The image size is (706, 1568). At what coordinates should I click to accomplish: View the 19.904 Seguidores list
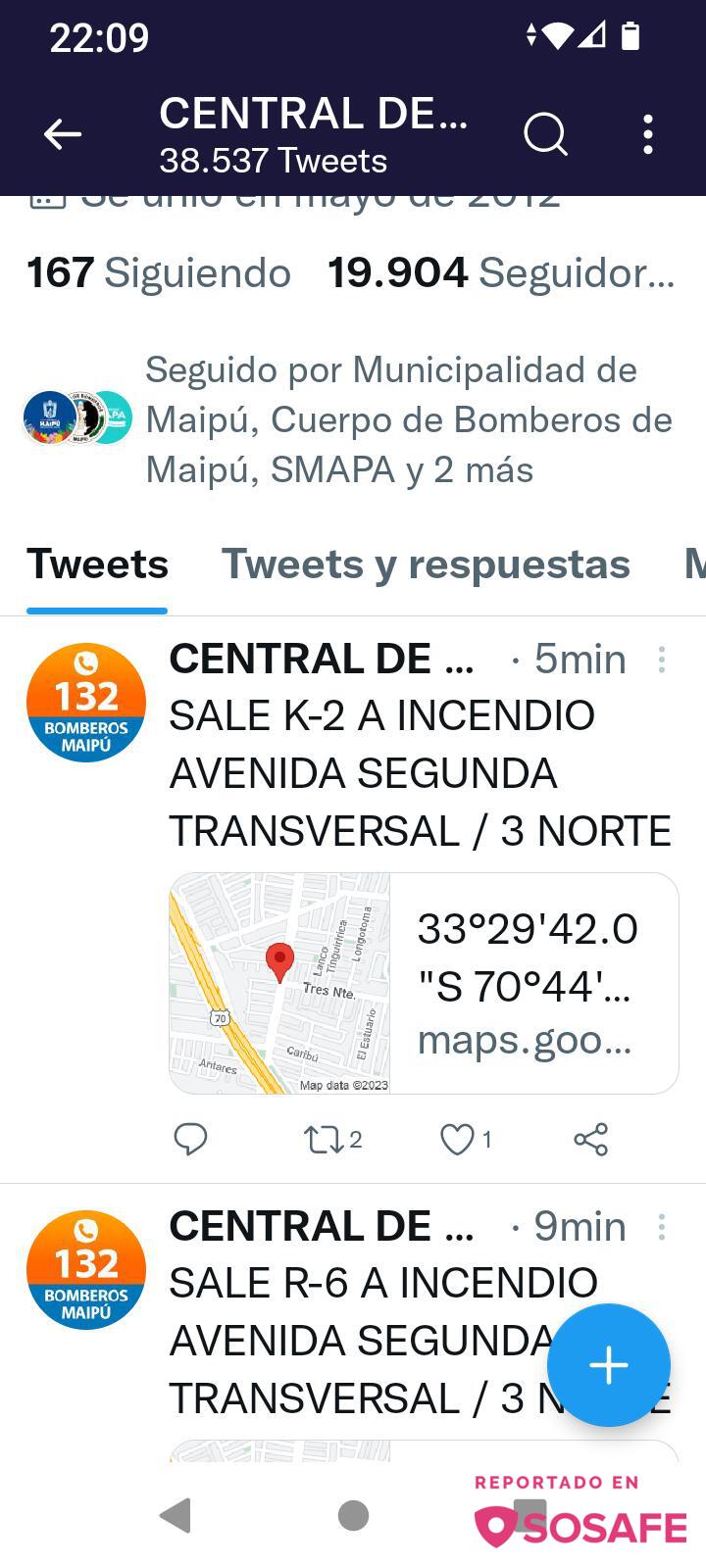(500, 272)
